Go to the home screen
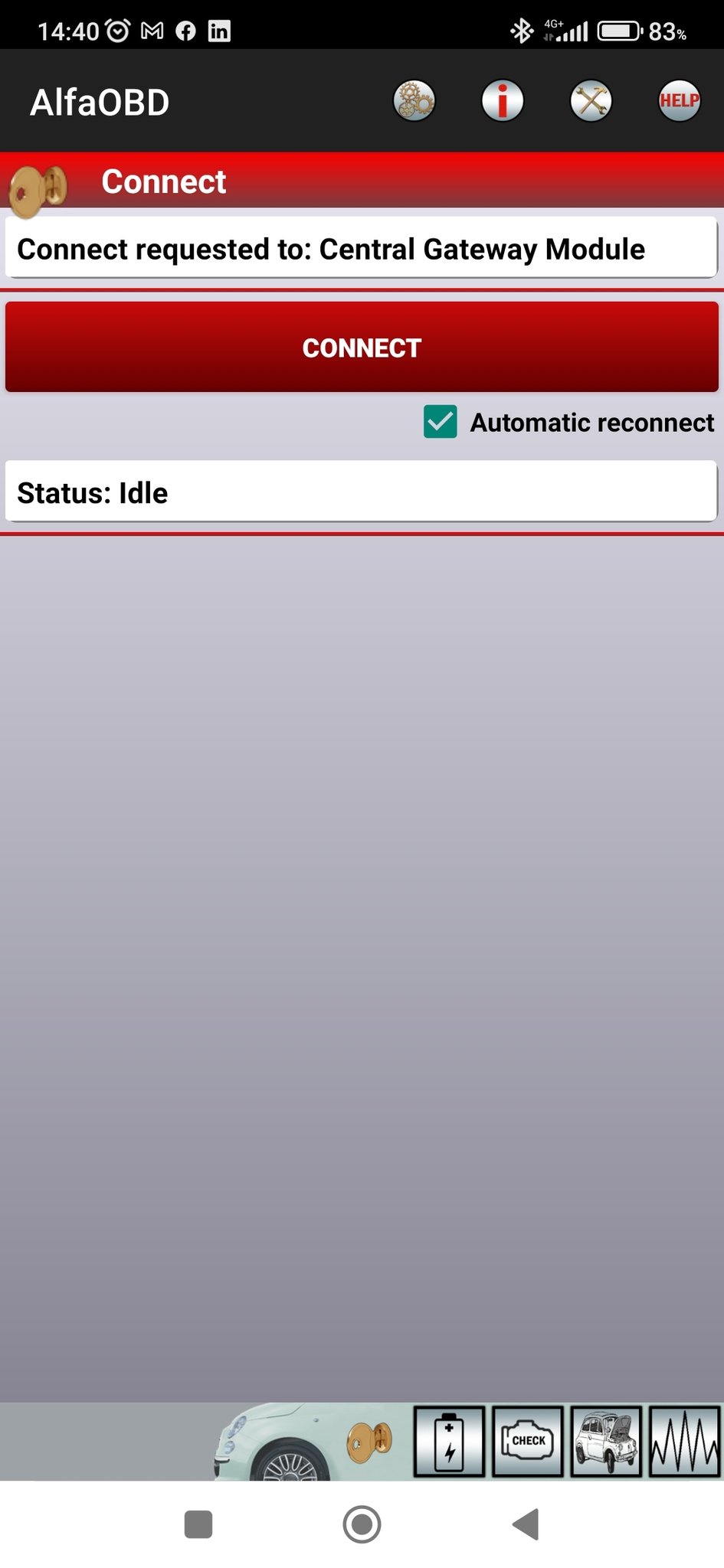724x1568 pixels. (x=362, y=1524)
